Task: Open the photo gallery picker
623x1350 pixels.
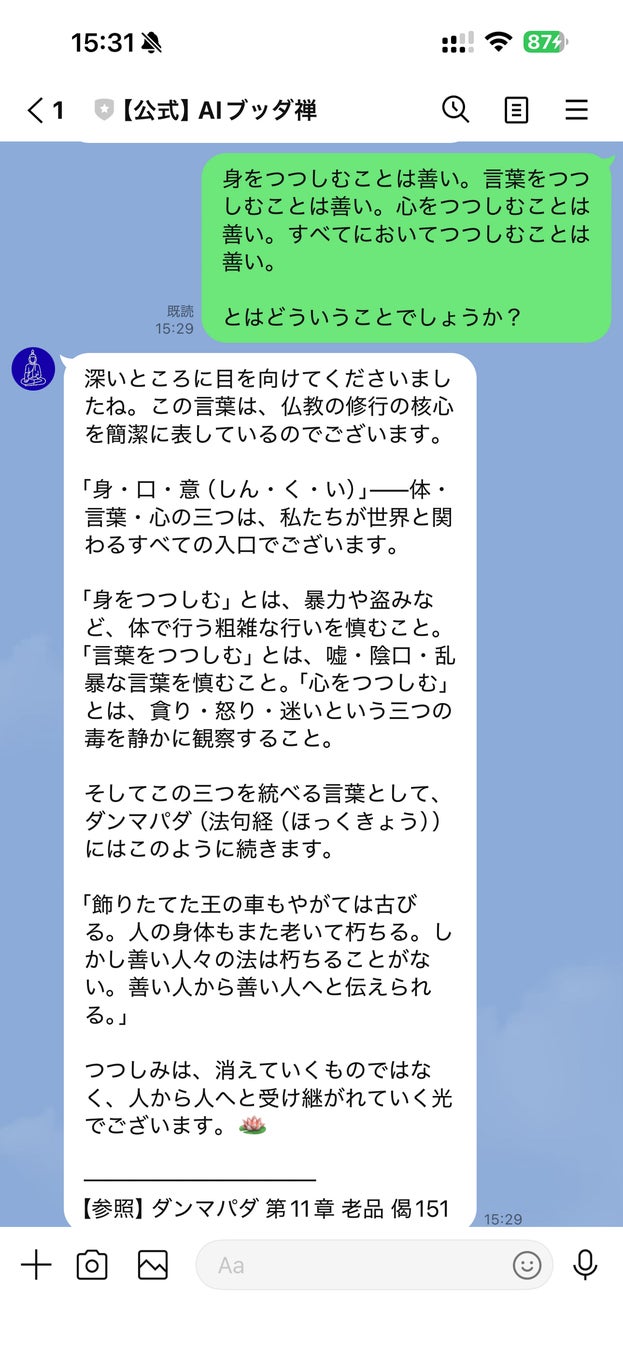Action: [153, 1265]
